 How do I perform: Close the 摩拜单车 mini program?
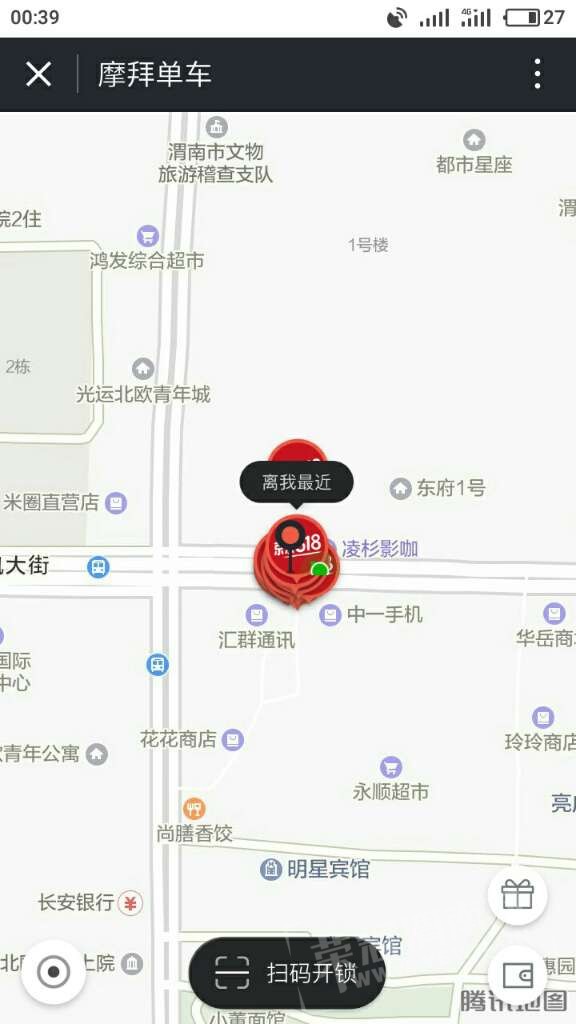tap(39, 74)
